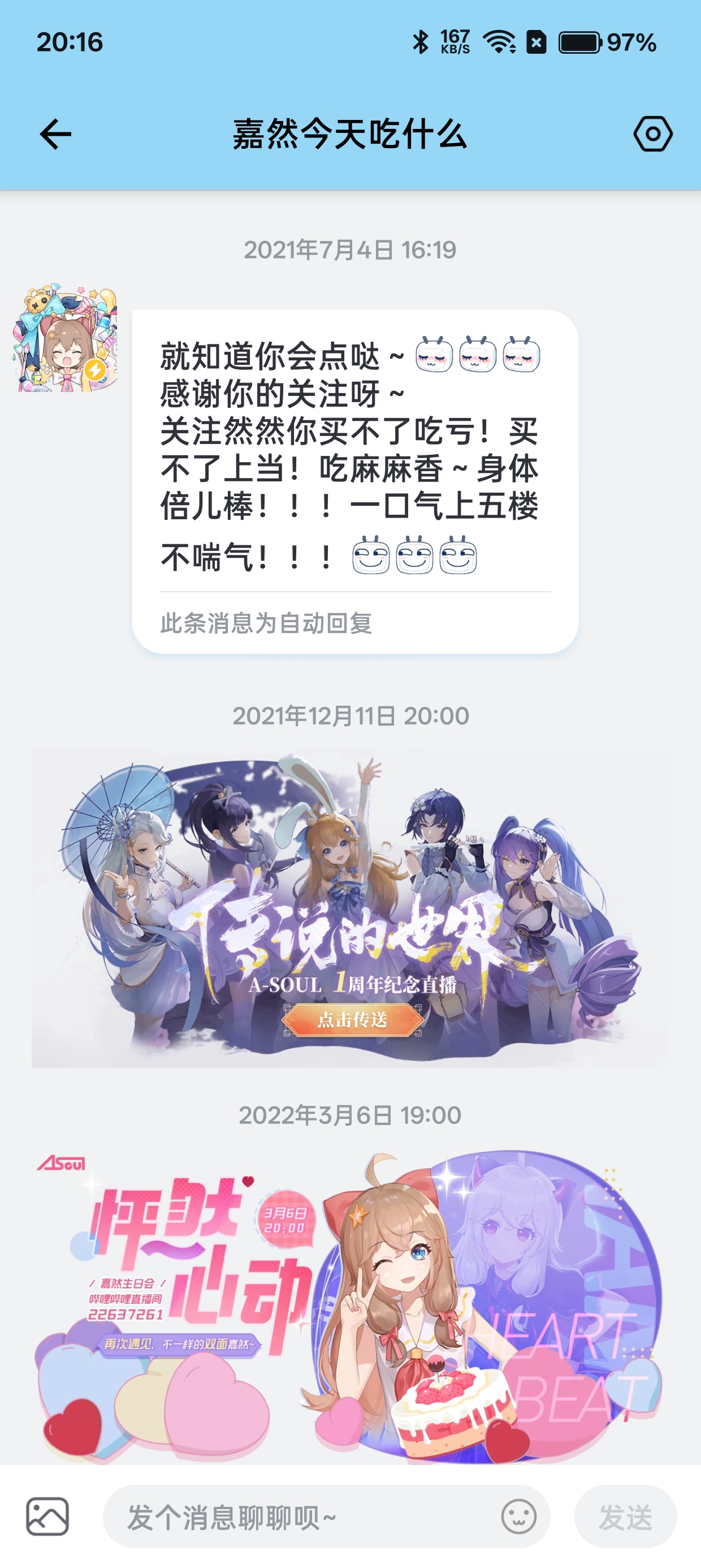
Task: Open the sender's avatar profile
Action: 66,338
